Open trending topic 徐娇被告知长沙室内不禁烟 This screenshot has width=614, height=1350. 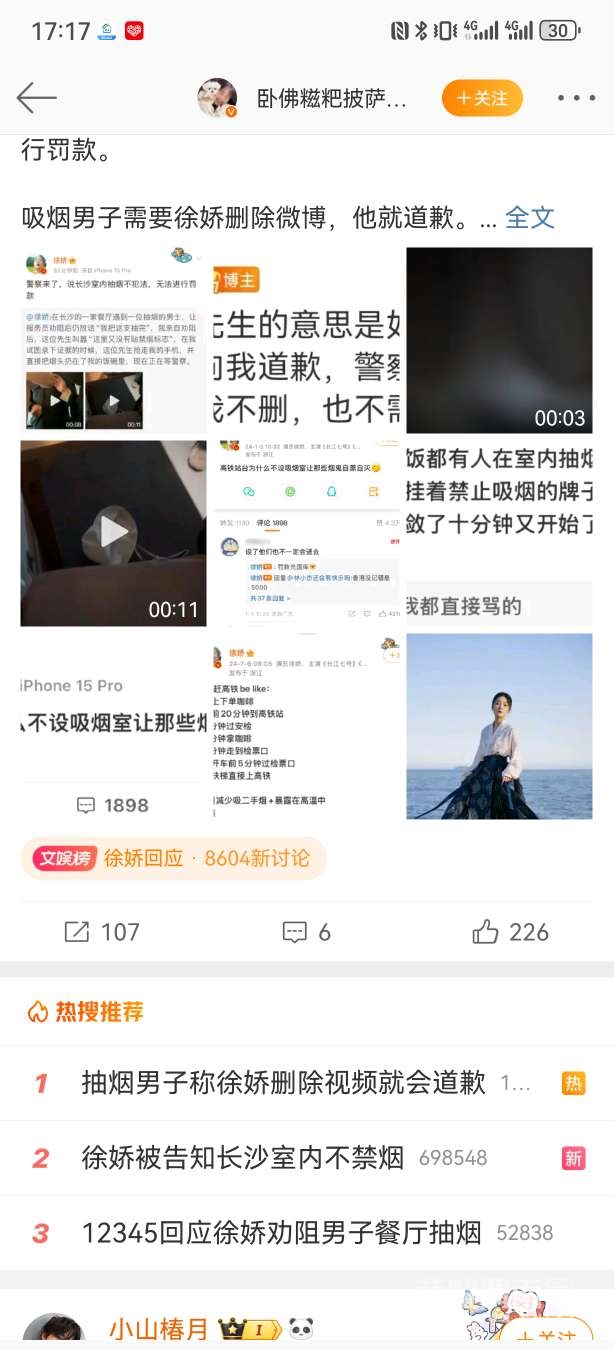click(x=243, y=1158)
